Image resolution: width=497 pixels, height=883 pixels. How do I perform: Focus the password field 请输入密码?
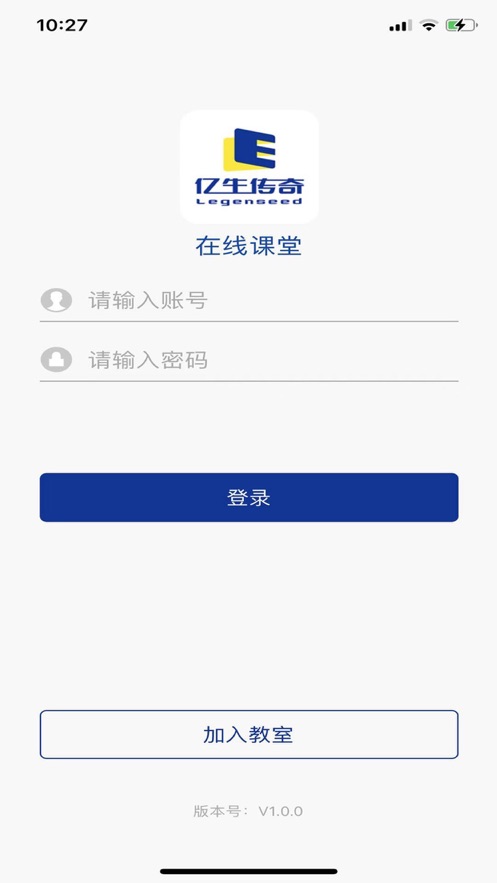click(249, 360)
